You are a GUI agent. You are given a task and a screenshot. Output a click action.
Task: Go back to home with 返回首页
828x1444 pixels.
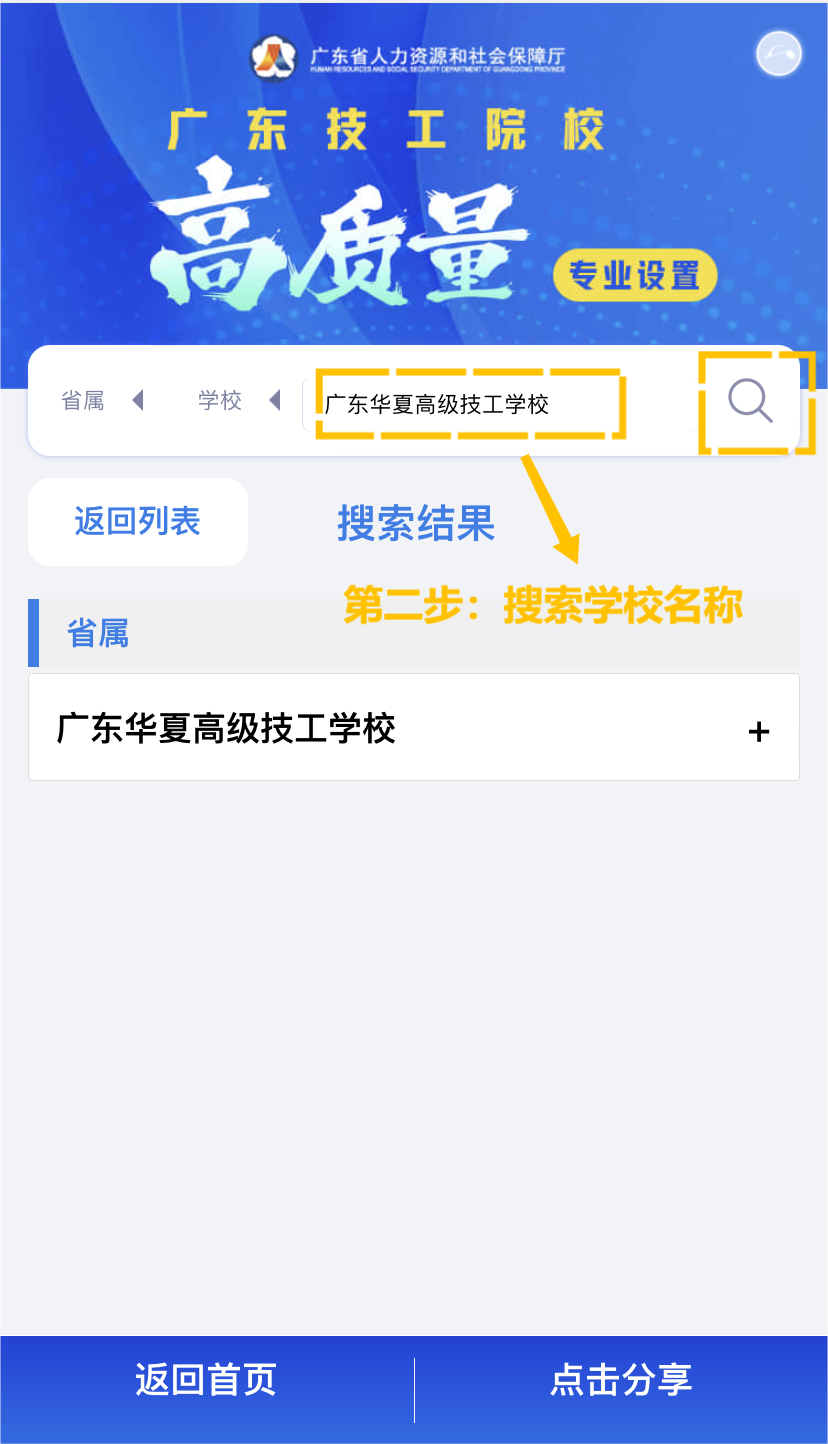coord(206,1380)
